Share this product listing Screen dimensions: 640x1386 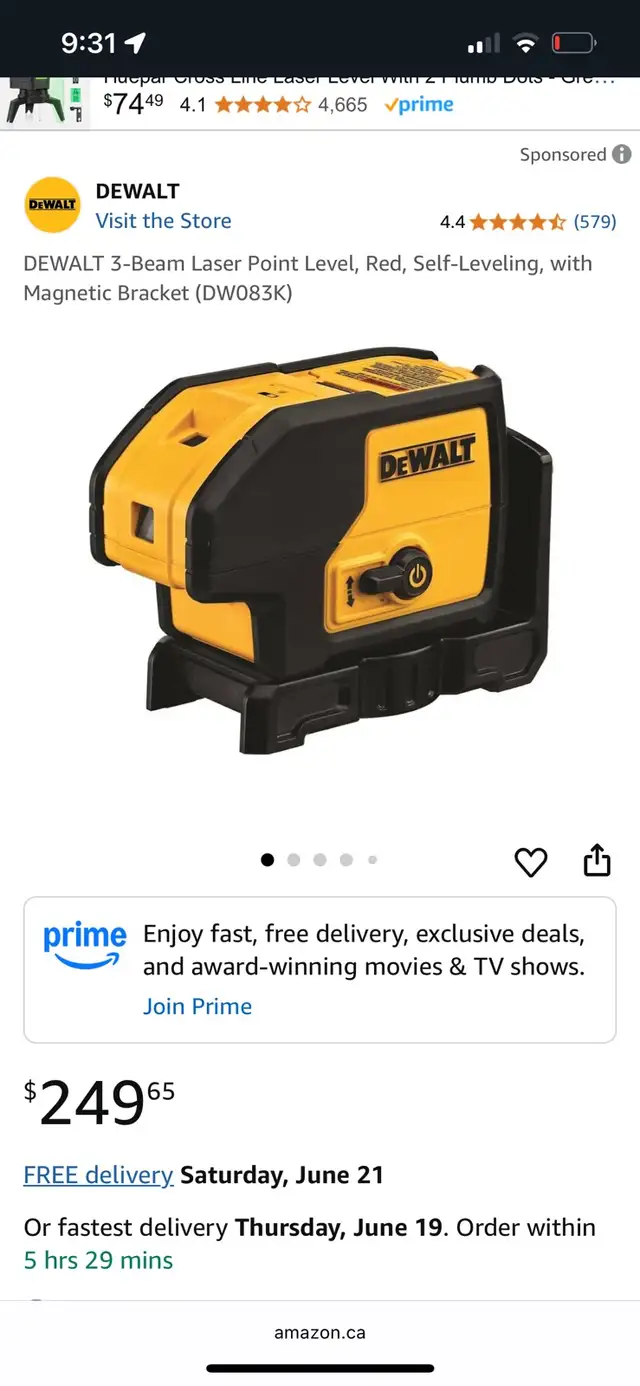(x=597, y=860)
